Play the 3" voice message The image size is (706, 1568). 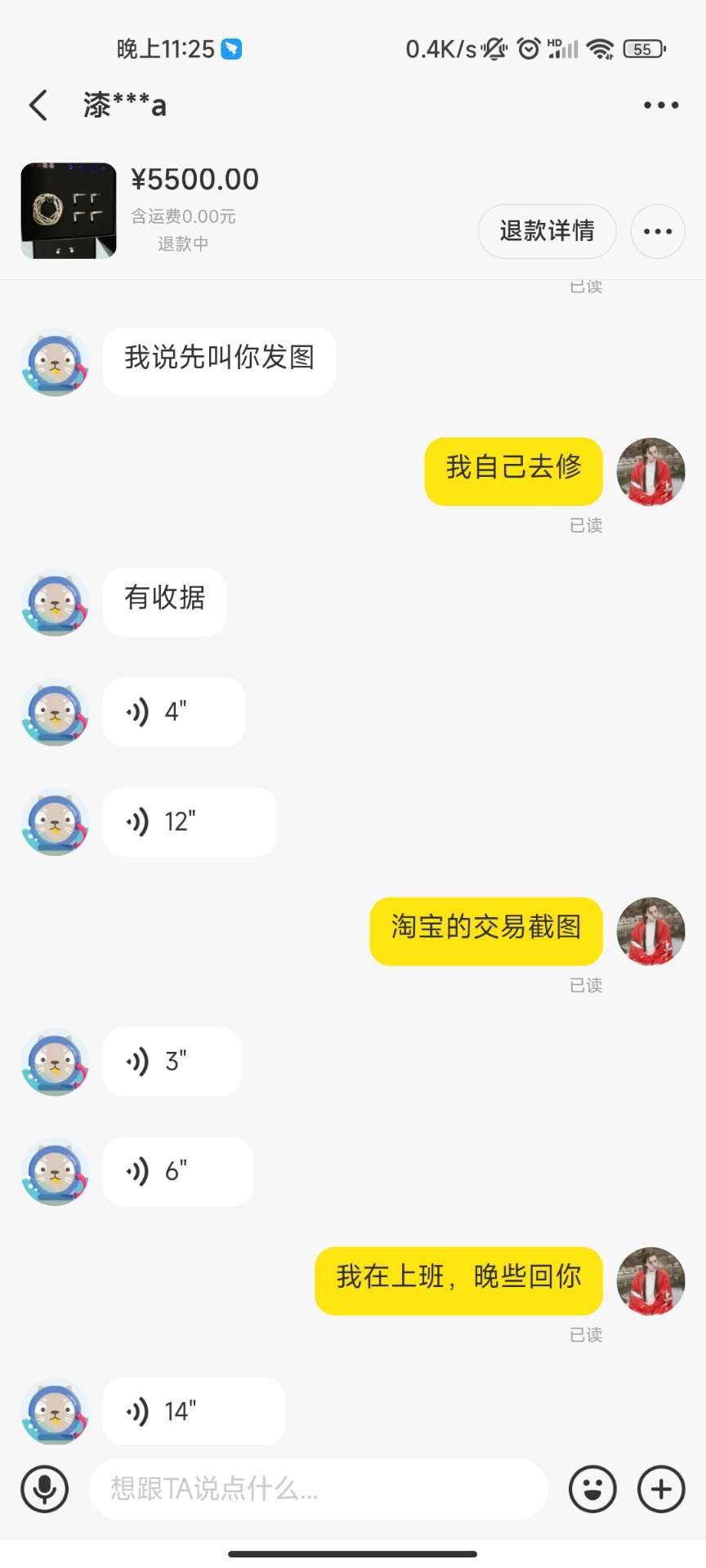pos(172,1062)
